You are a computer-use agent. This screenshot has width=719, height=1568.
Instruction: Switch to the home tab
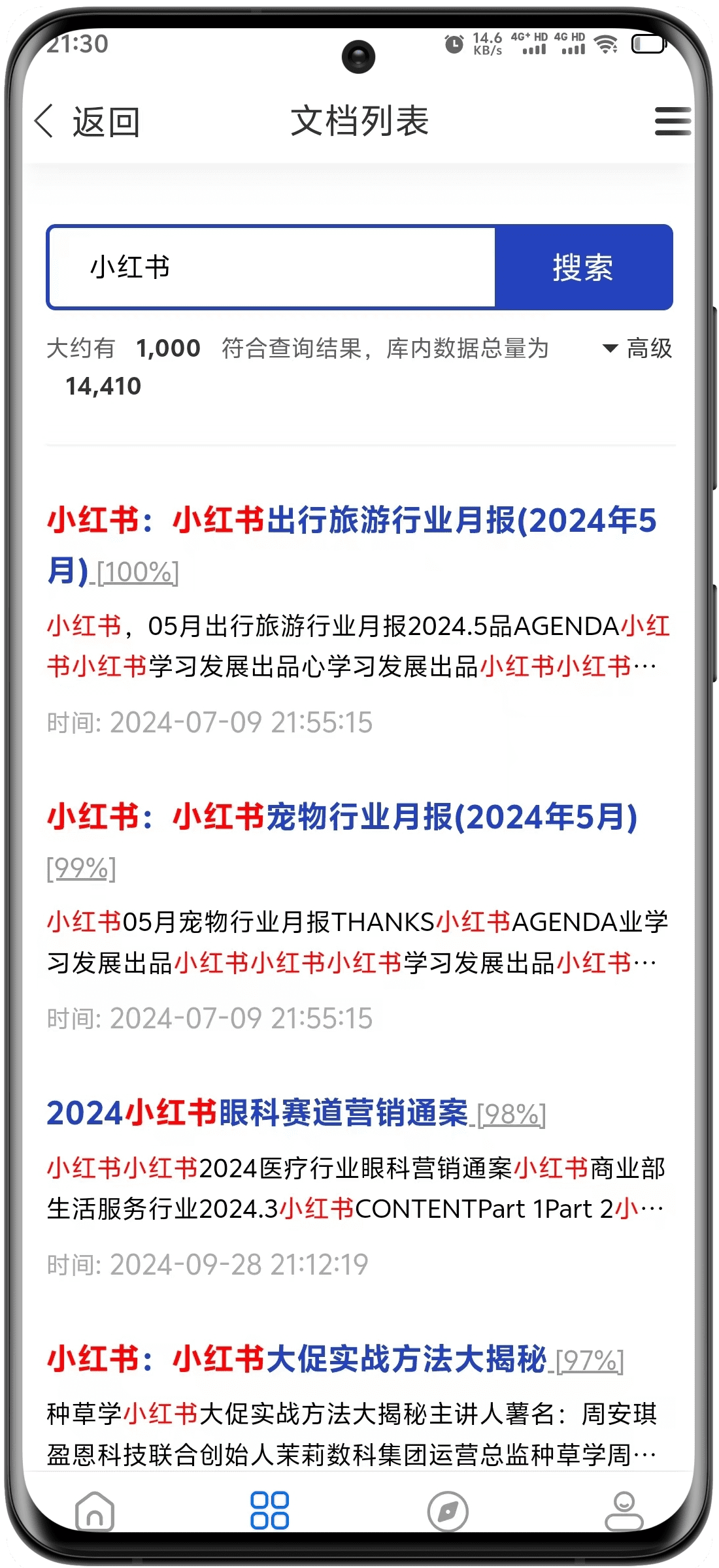(95, 1511)
